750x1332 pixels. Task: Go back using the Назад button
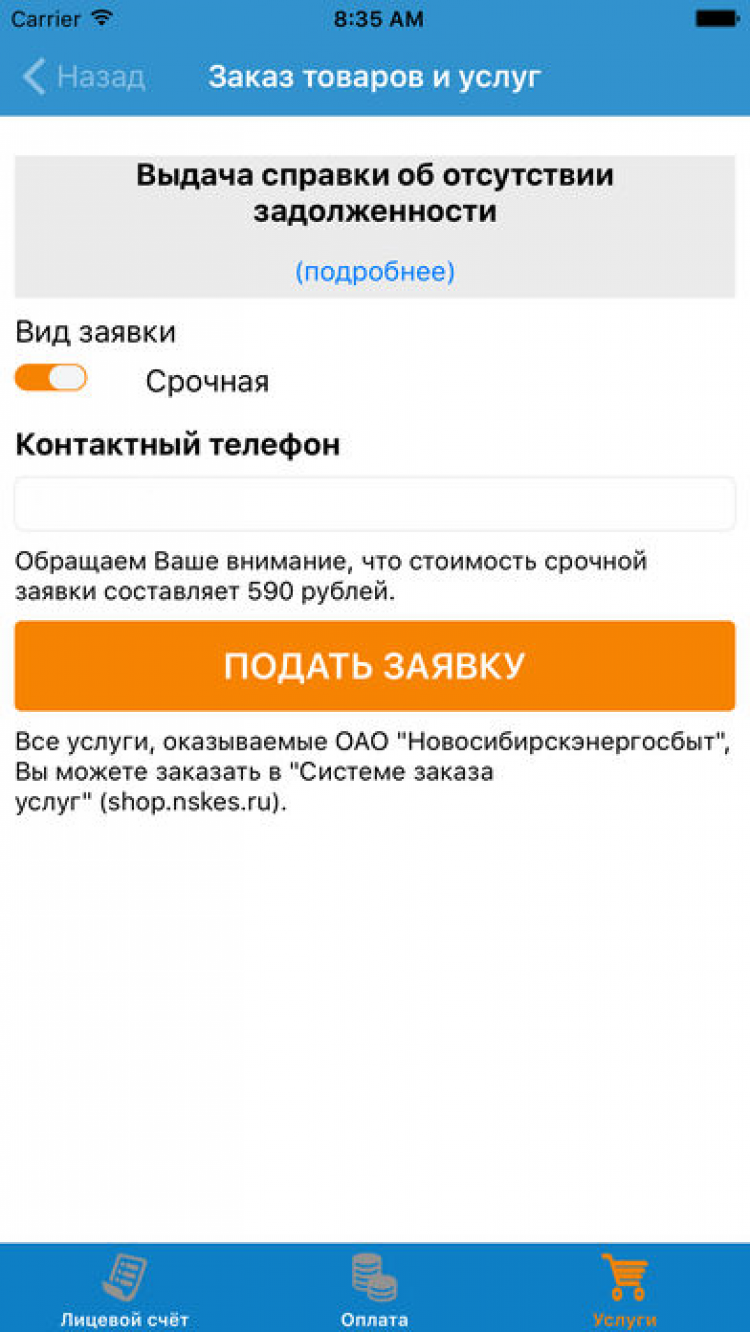click(x=84, y=77)
